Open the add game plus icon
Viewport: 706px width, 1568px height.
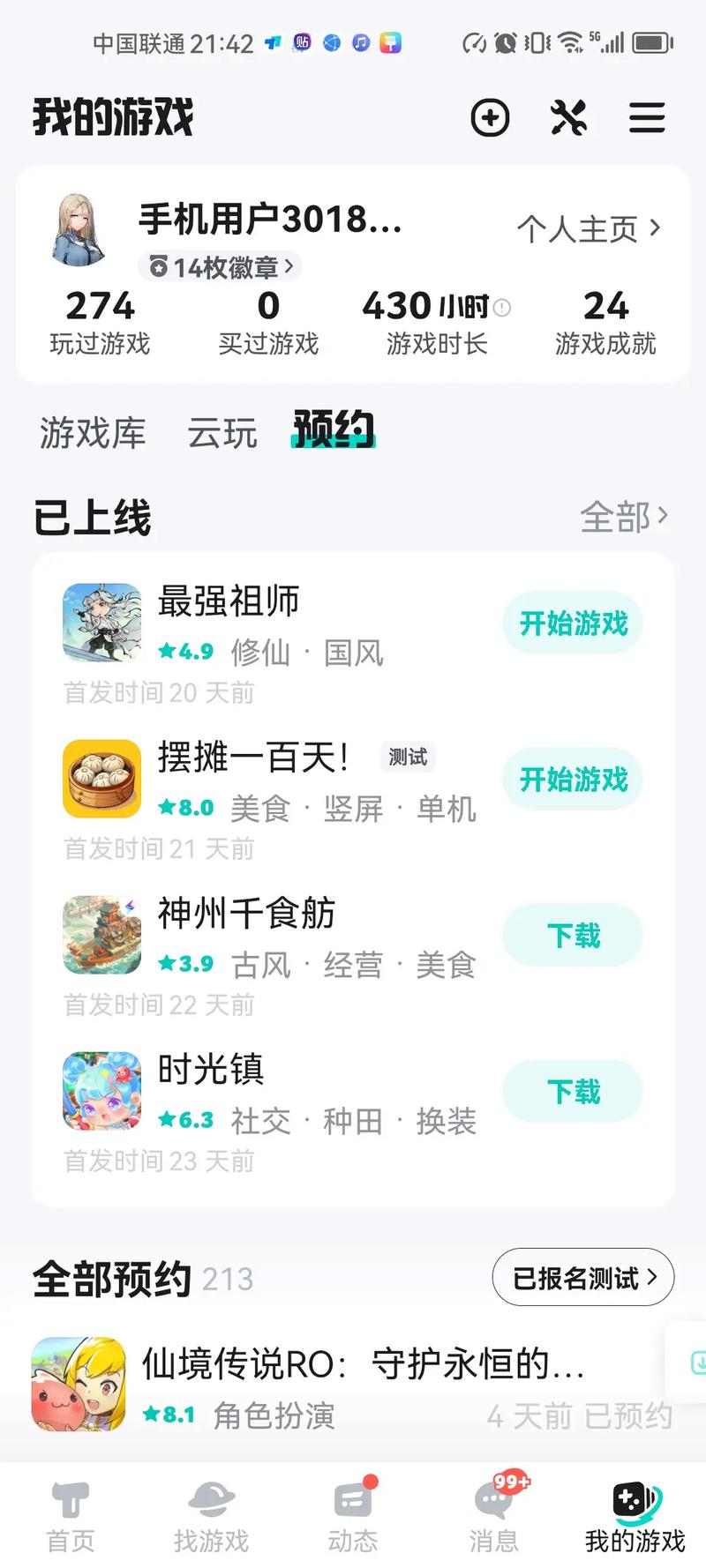492,117
